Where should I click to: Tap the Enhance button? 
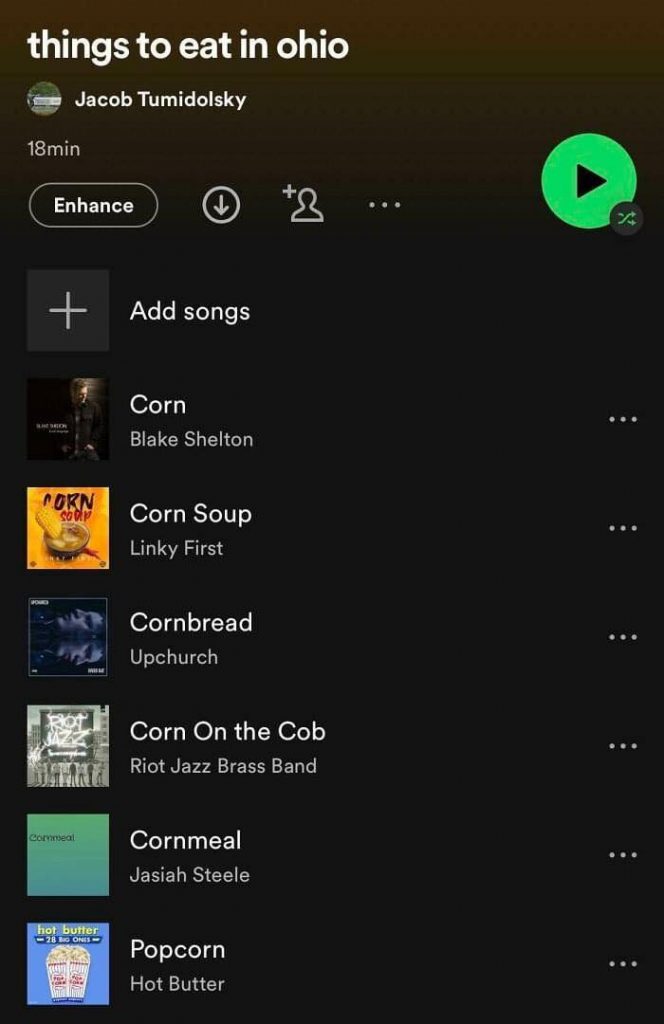tap(93, 205)
